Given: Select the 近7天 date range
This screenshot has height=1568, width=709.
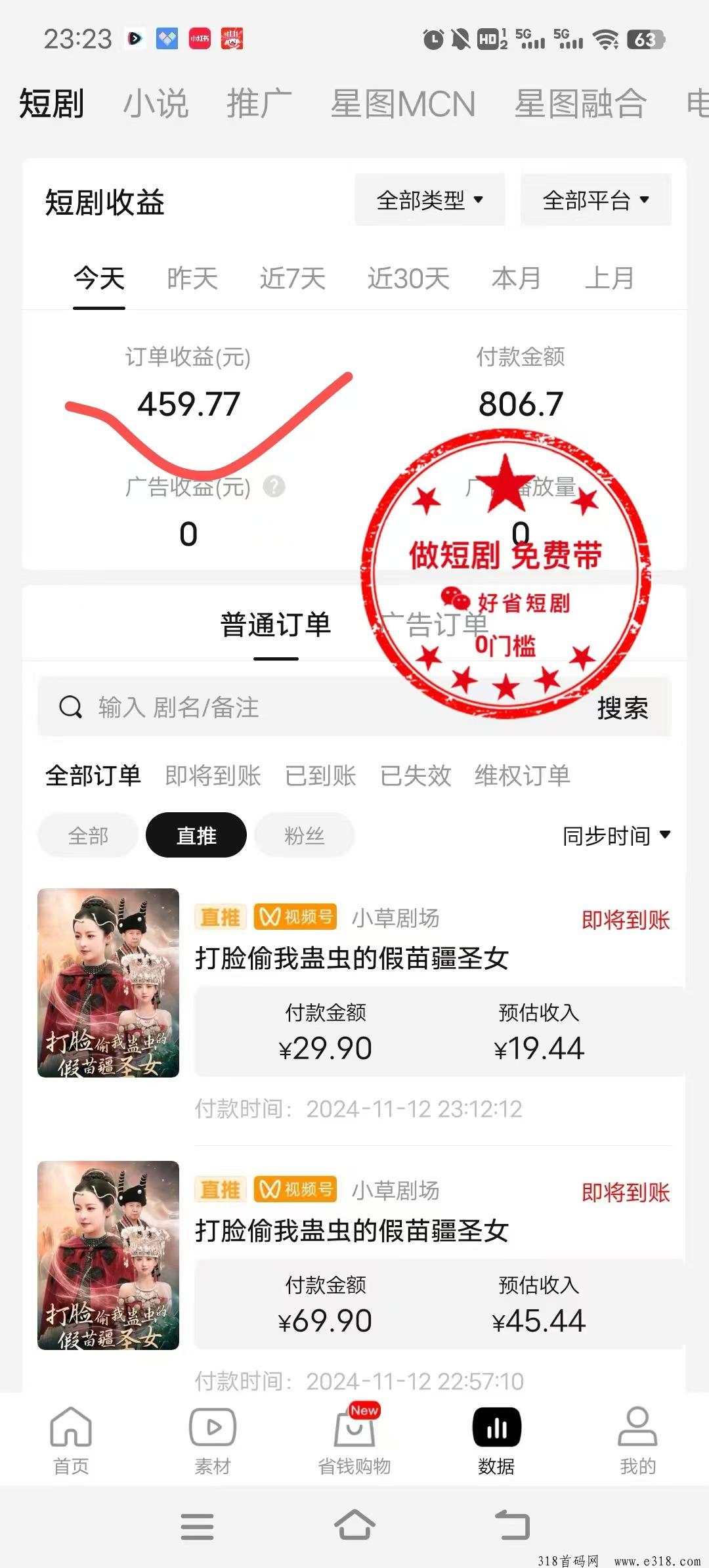Looking at the screenshot, I should pos(292,278).
